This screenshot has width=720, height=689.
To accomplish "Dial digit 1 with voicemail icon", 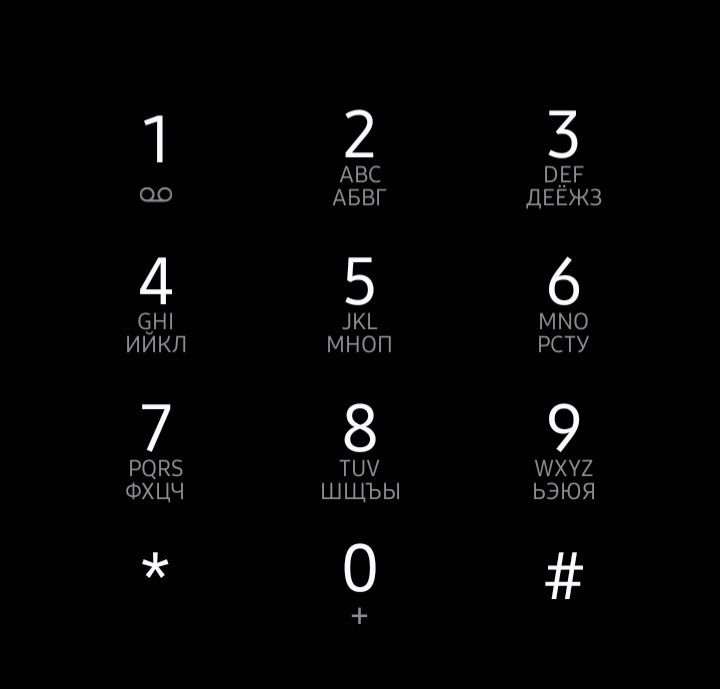I will (156, 158).
